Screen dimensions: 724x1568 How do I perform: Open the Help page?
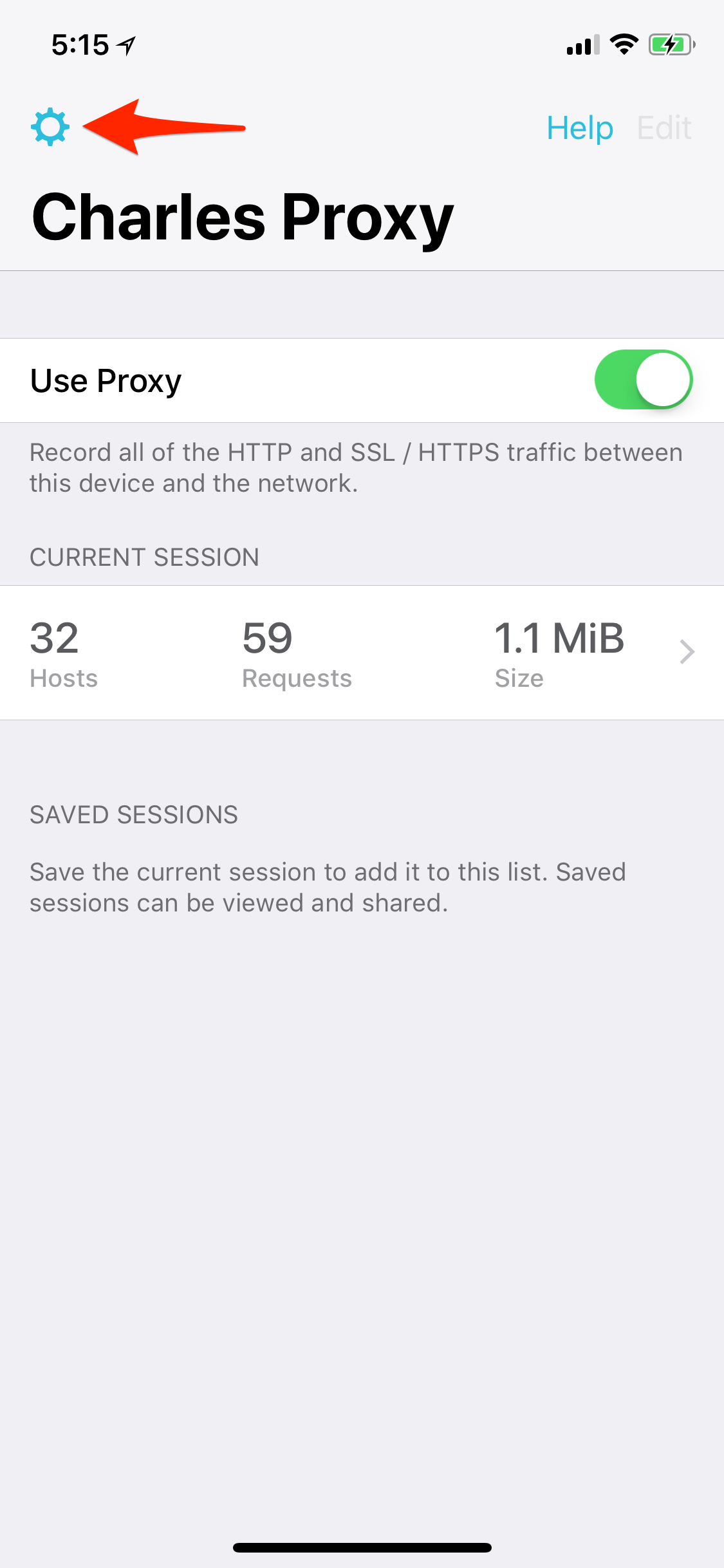coord(580,128)
